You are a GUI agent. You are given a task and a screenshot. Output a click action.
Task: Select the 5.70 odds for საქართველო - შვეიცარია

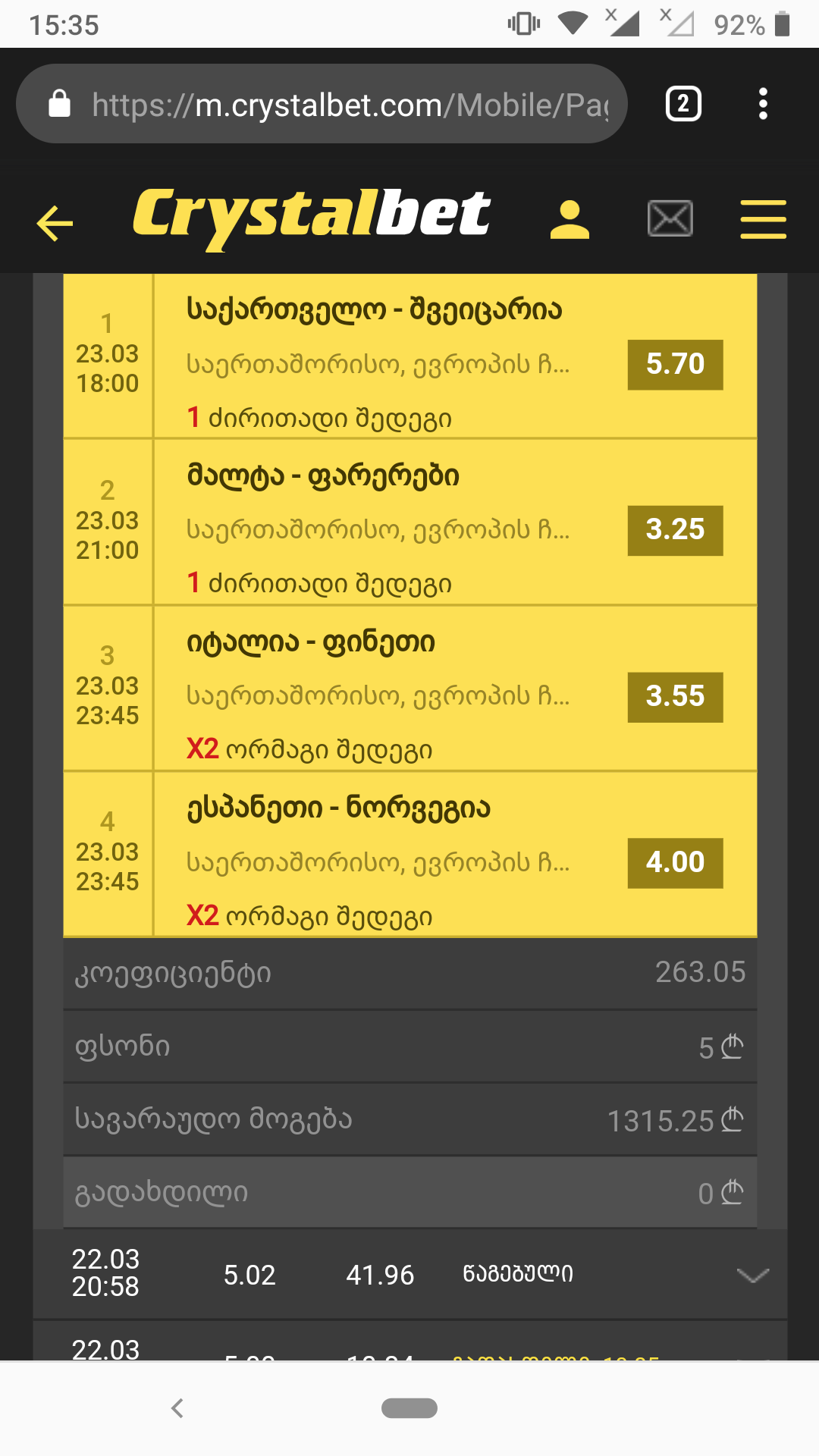pyautogui.click(x=674, y=364)
